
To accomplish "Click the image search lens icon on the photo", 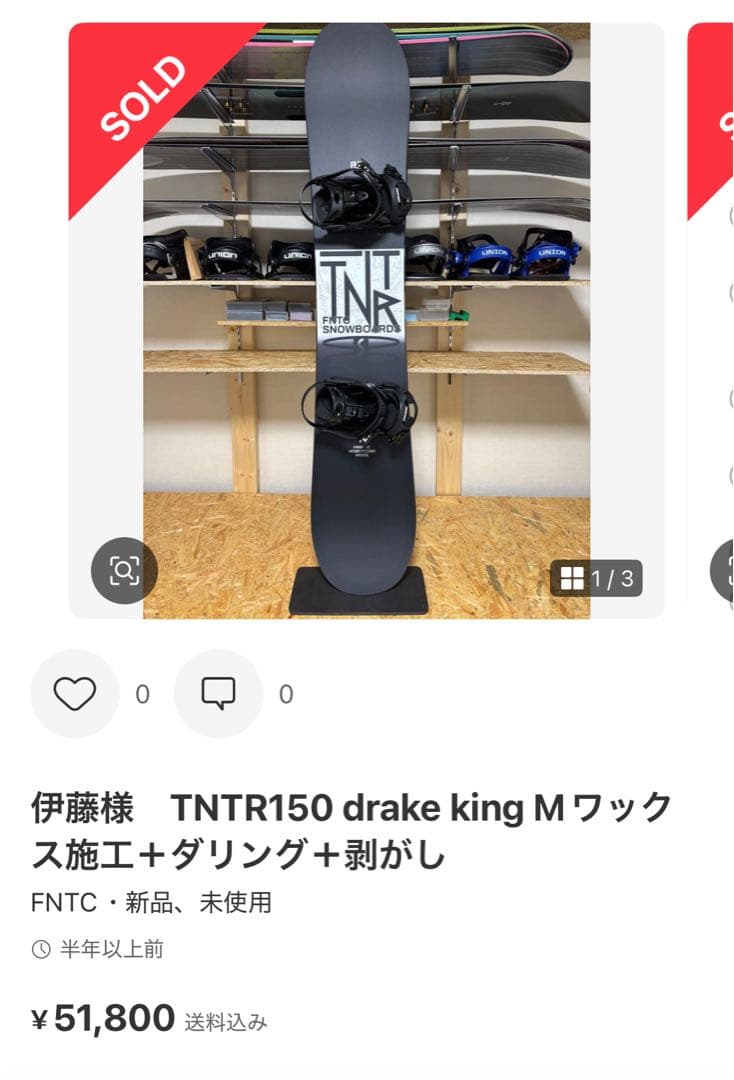I will pos(122,568).
